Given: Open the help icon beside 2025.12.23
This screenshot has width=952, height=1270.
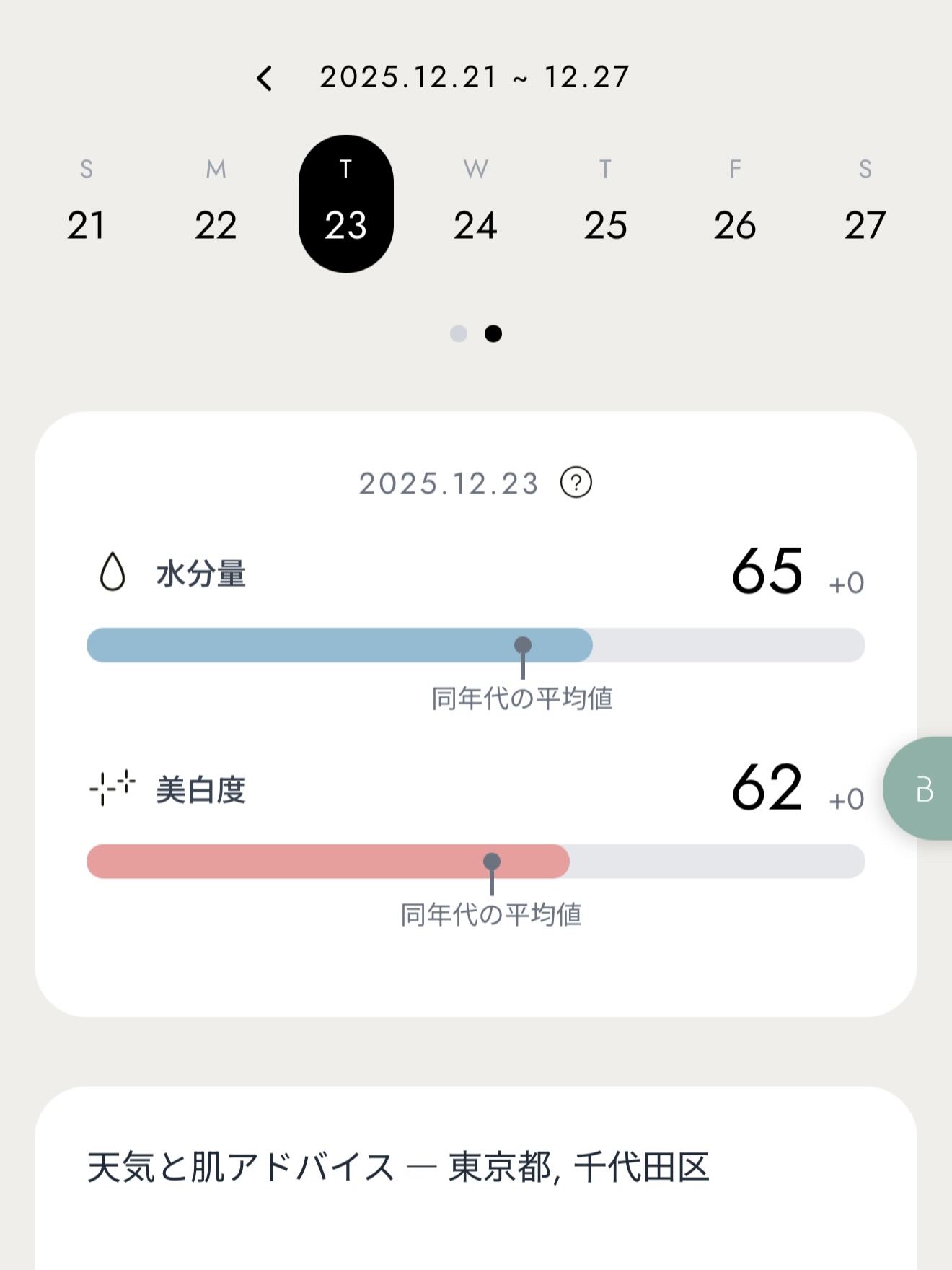Looking at the screenshot, I should [576, 483].
